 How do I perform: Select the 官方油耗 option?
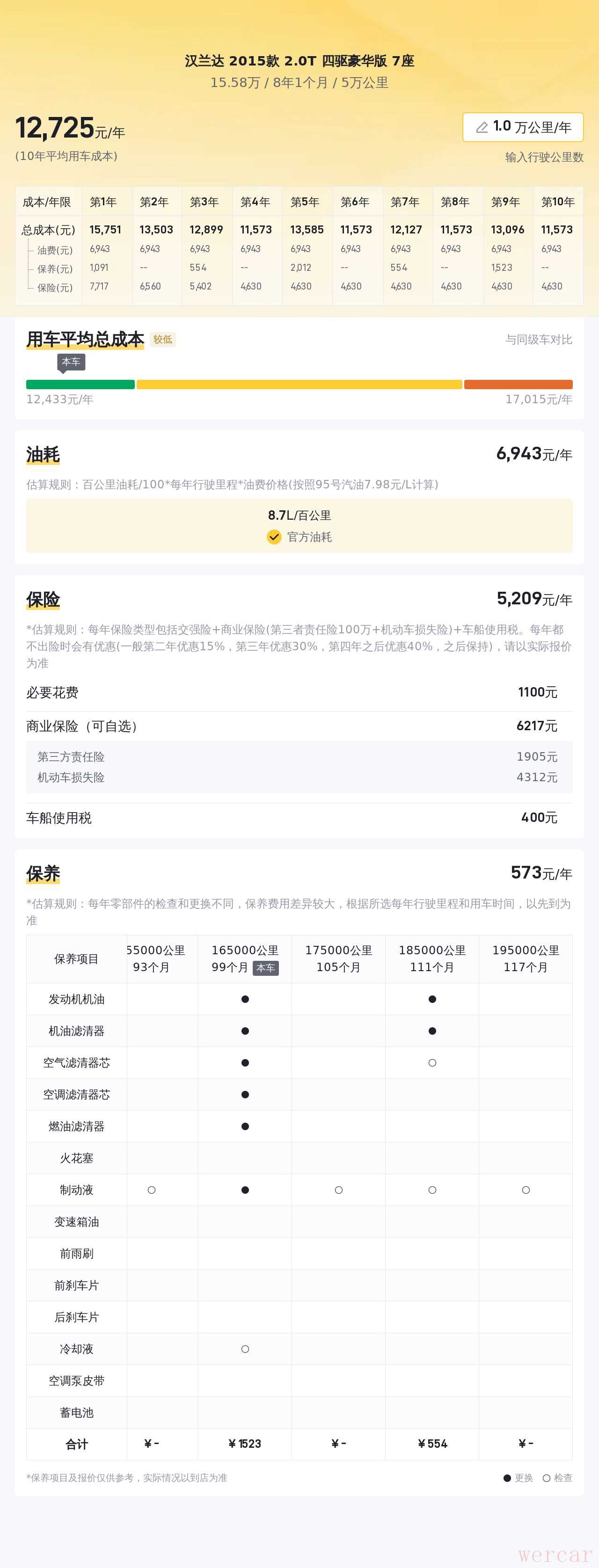[299, 537]
